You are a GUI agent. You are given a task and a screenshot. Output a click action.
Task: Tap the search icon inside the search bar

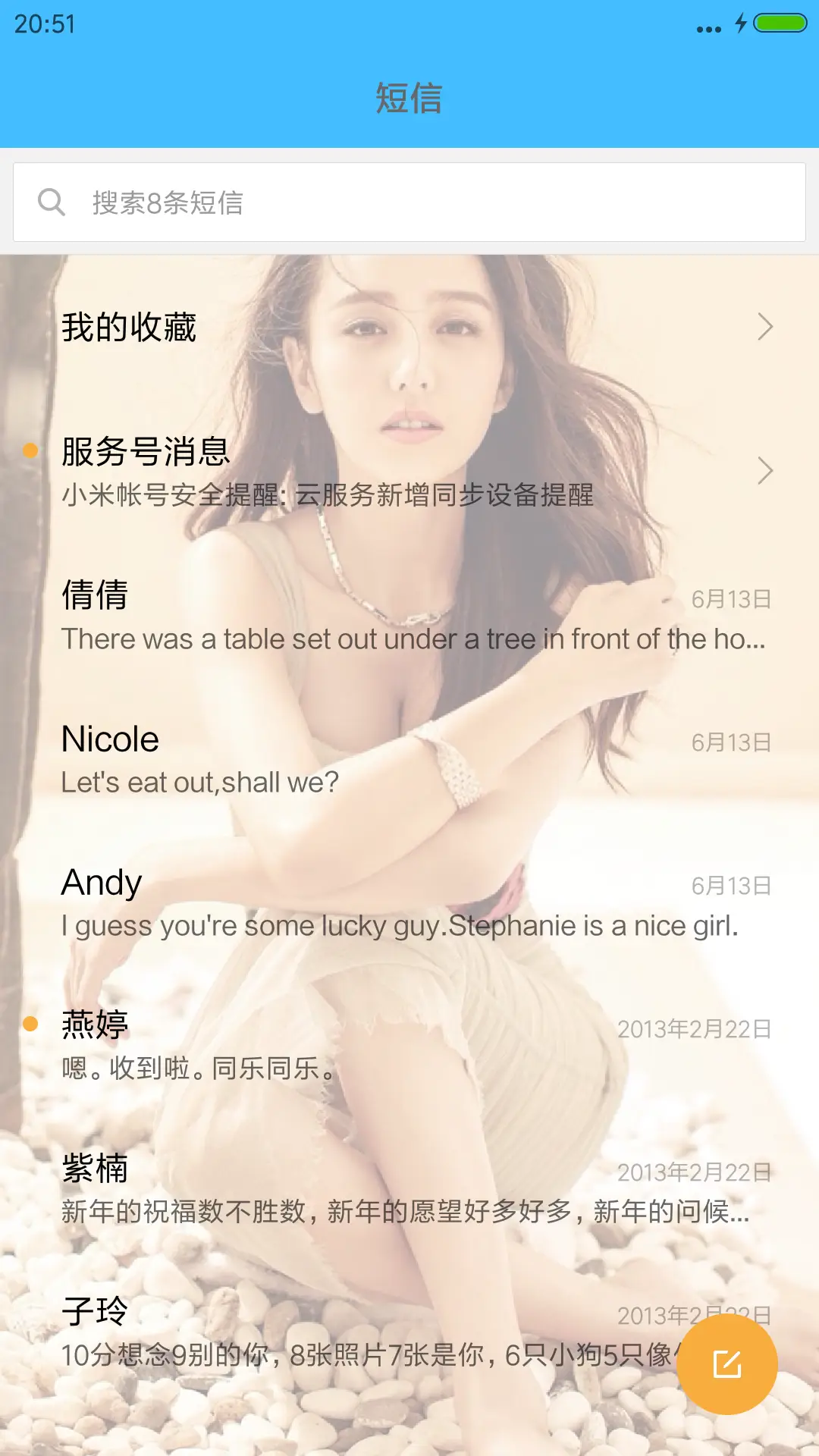(x=51, y=201)
